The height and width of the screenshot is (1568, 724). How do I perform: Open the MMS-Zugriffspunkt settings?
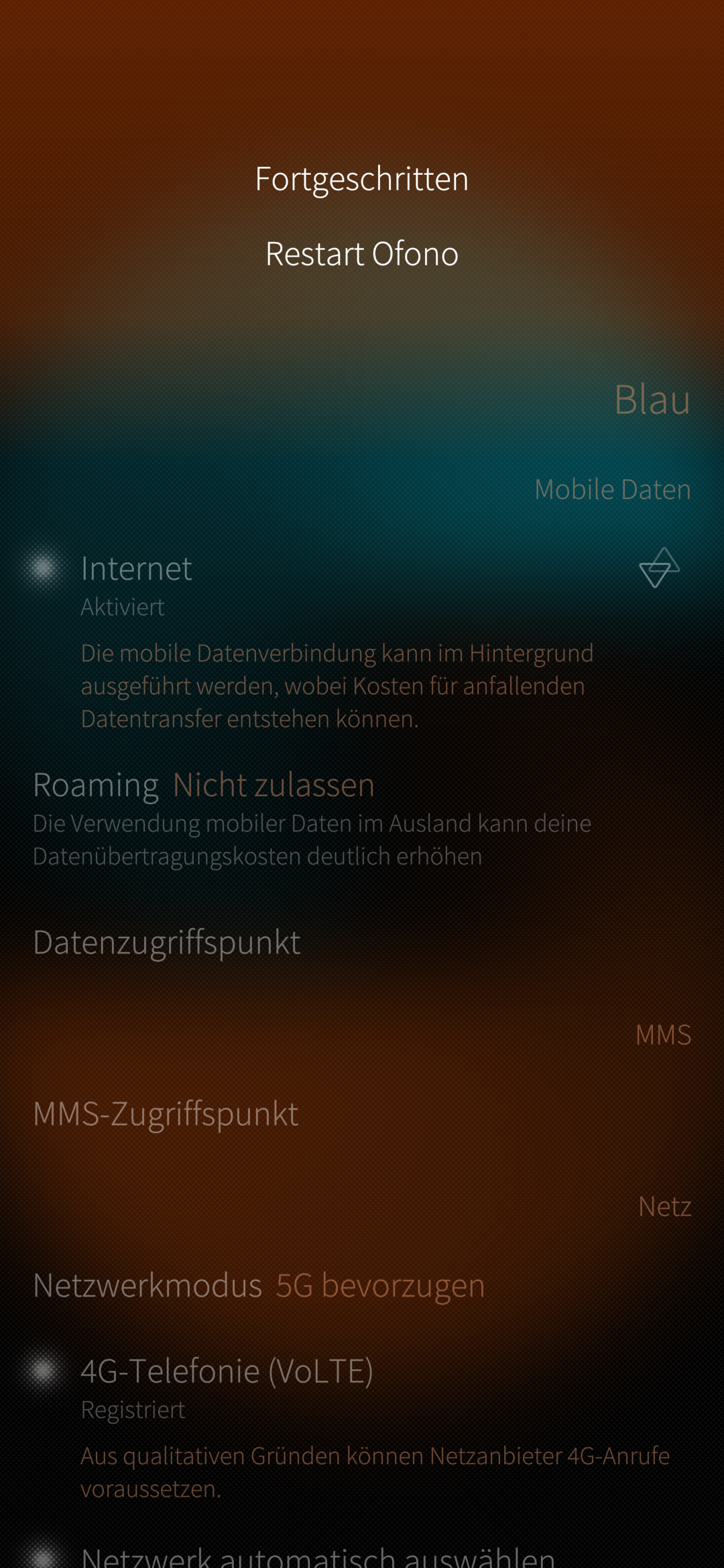coord(166,1114)
